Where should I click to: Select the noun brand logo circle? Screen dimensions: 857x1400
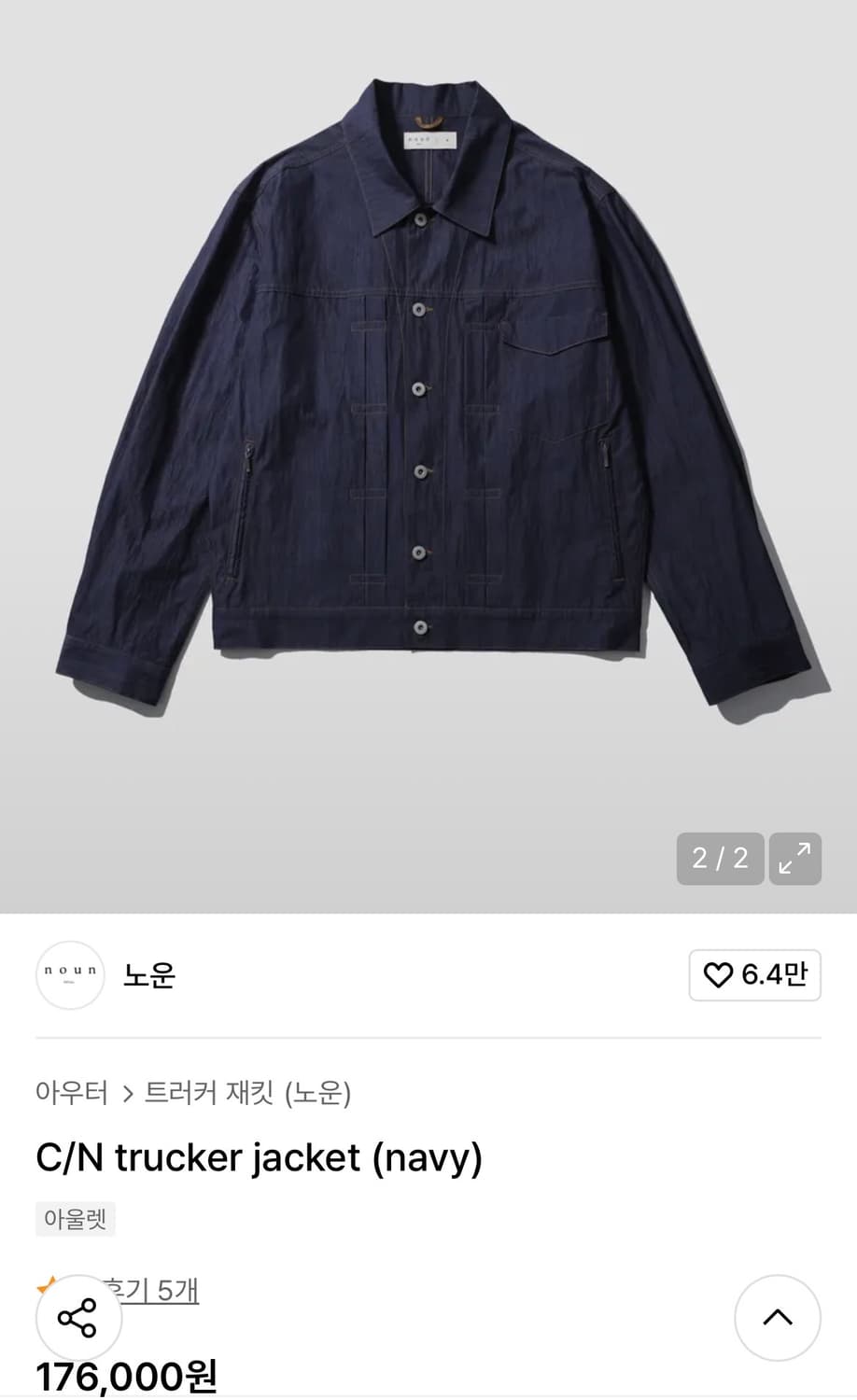[x=70, y=976]
